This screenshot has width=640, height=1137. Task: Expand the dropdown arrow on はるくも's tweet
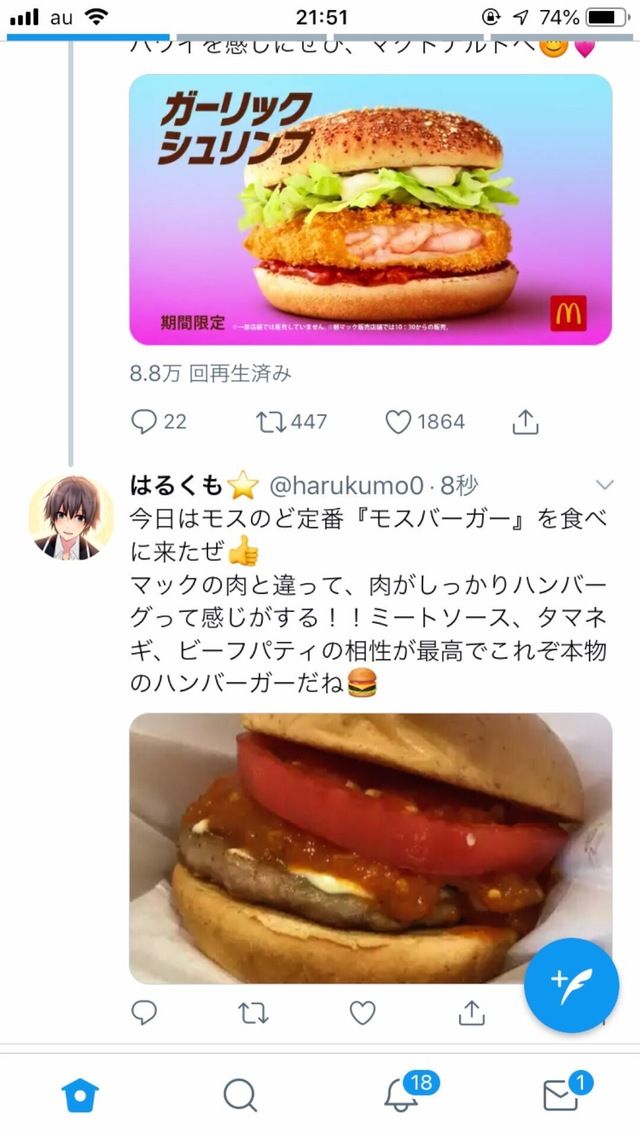(x=604, y=484)
